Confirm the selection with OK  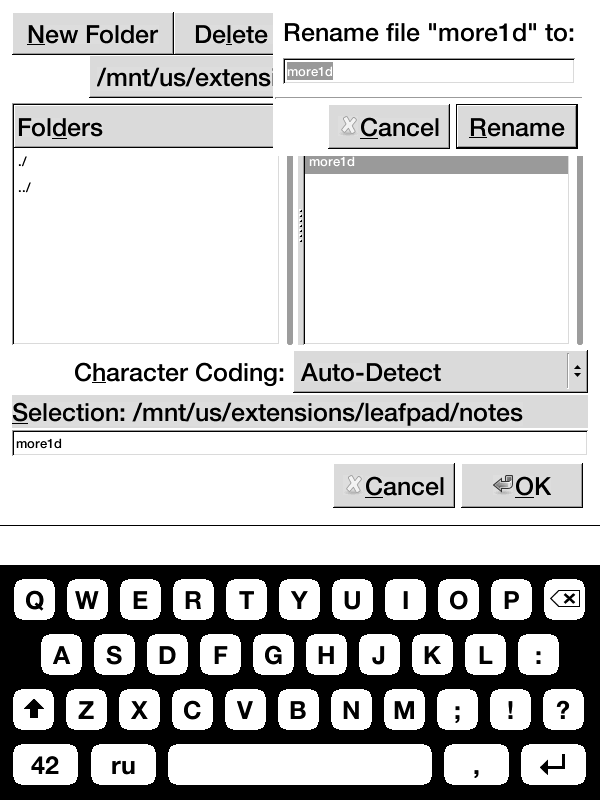521,486
